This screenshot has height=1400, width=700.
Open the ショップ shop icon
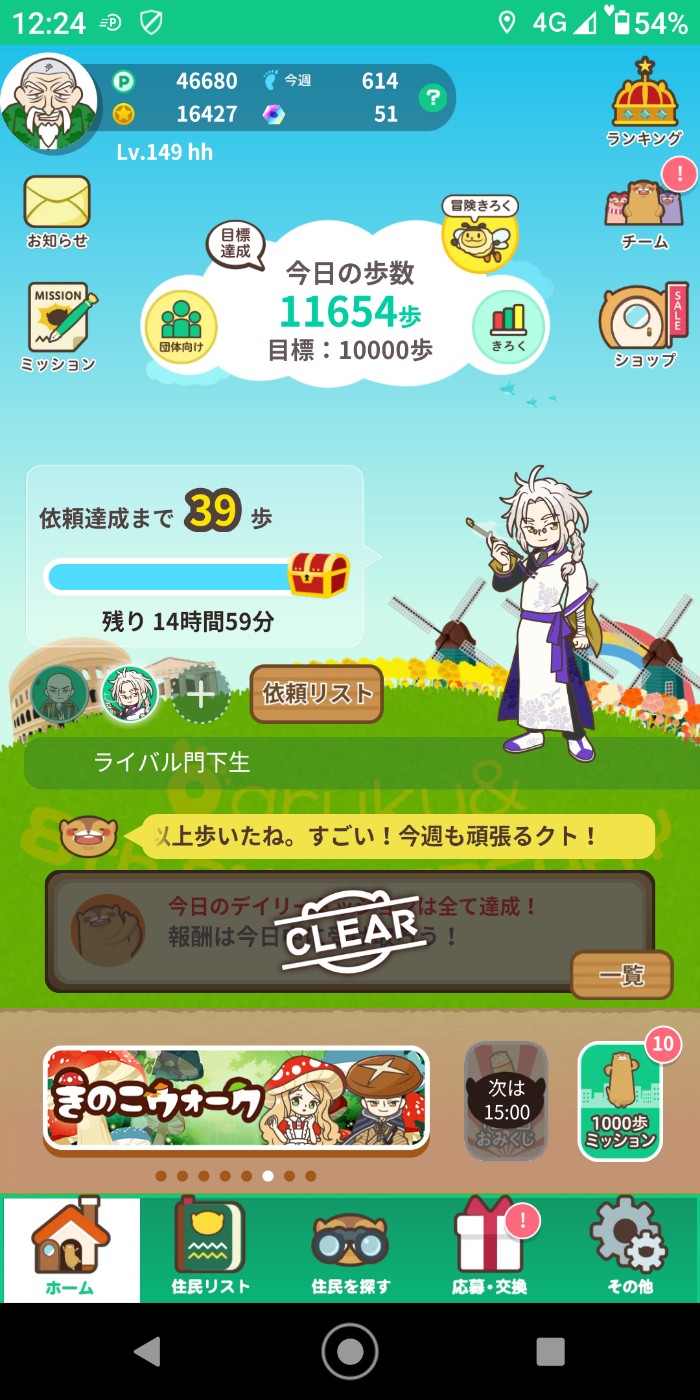(644, 325)
